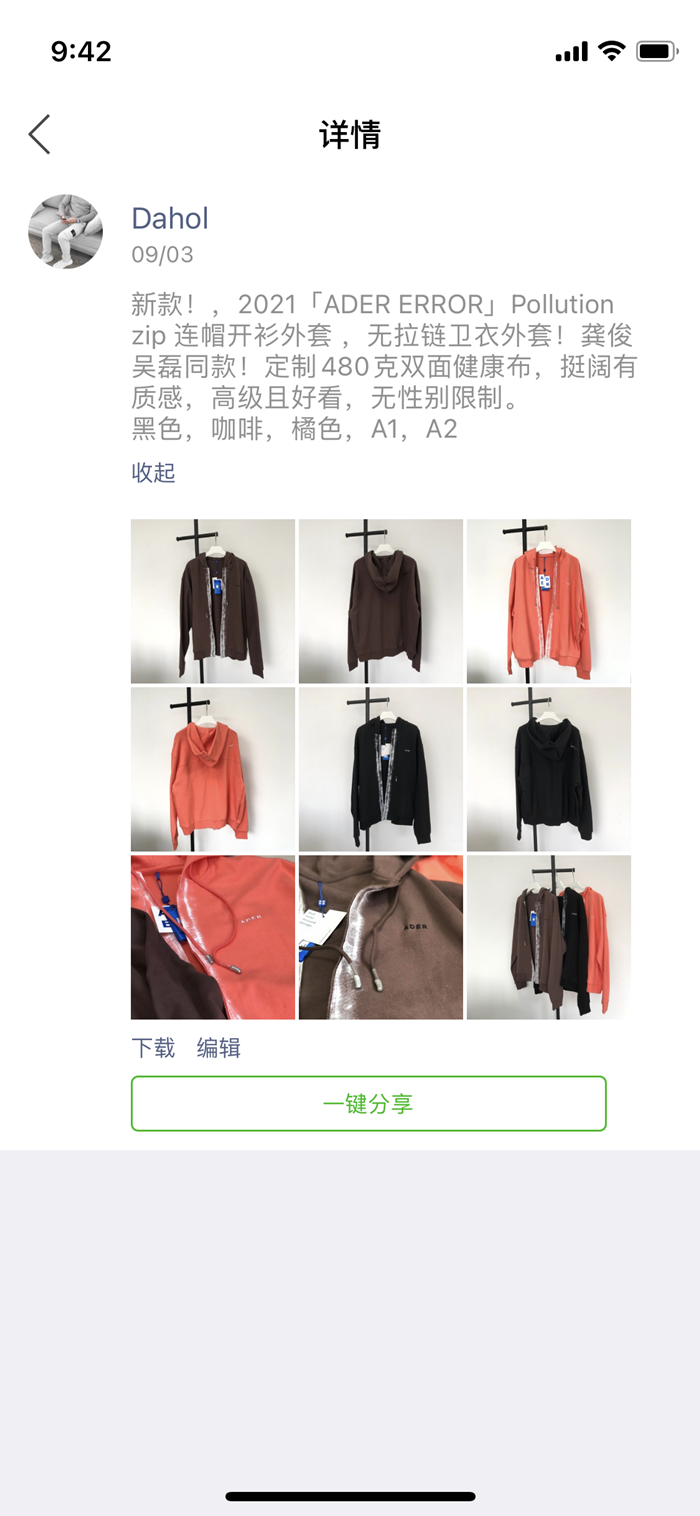The width and height of the screenshot is (700, 1516).
Task: Open the Dahol username link
Action: pos(170,218)
